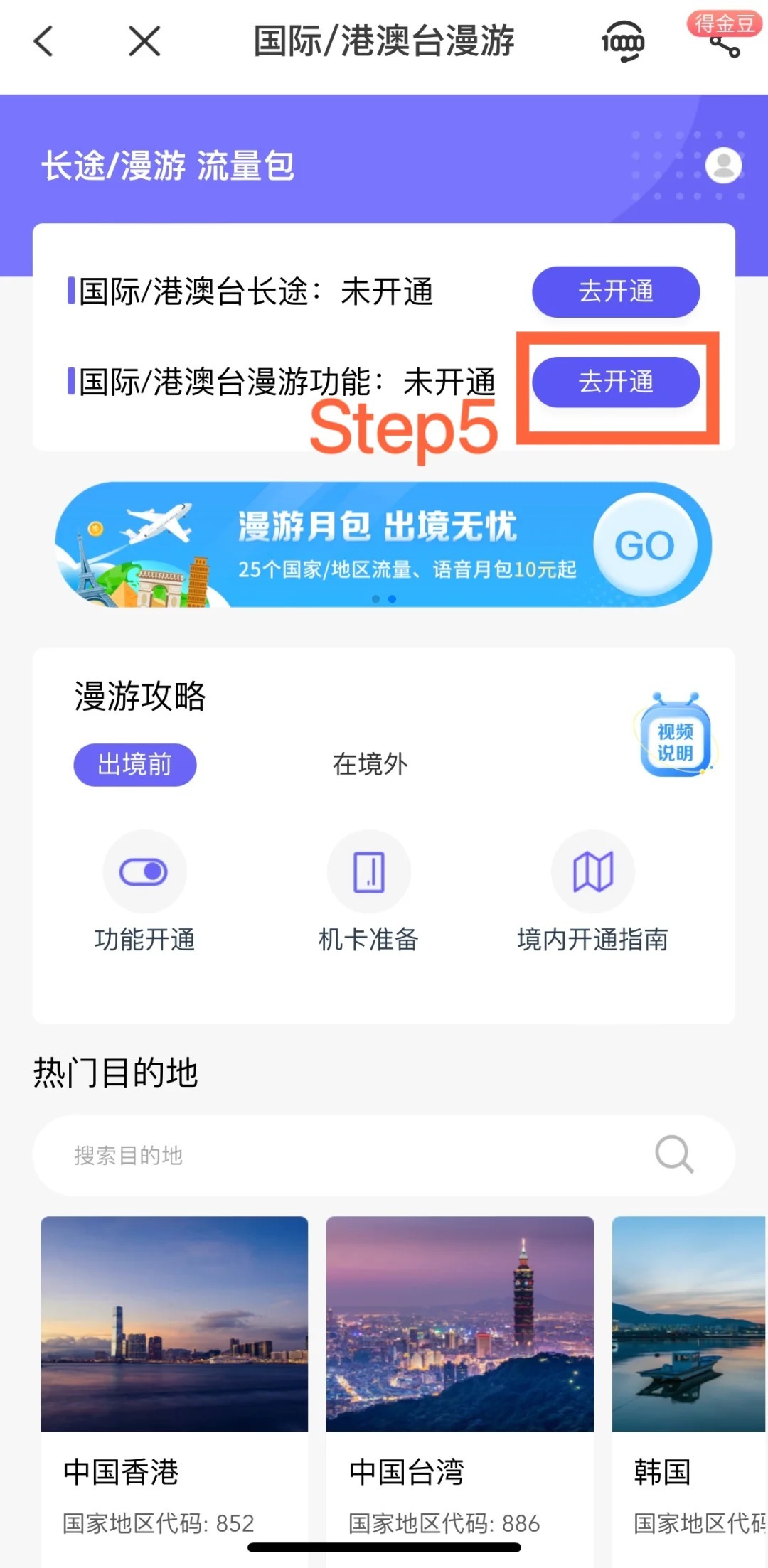Tap the GO button on roaming banner
This screenshot has width=768, height=1568.
(x=644, y=544)
